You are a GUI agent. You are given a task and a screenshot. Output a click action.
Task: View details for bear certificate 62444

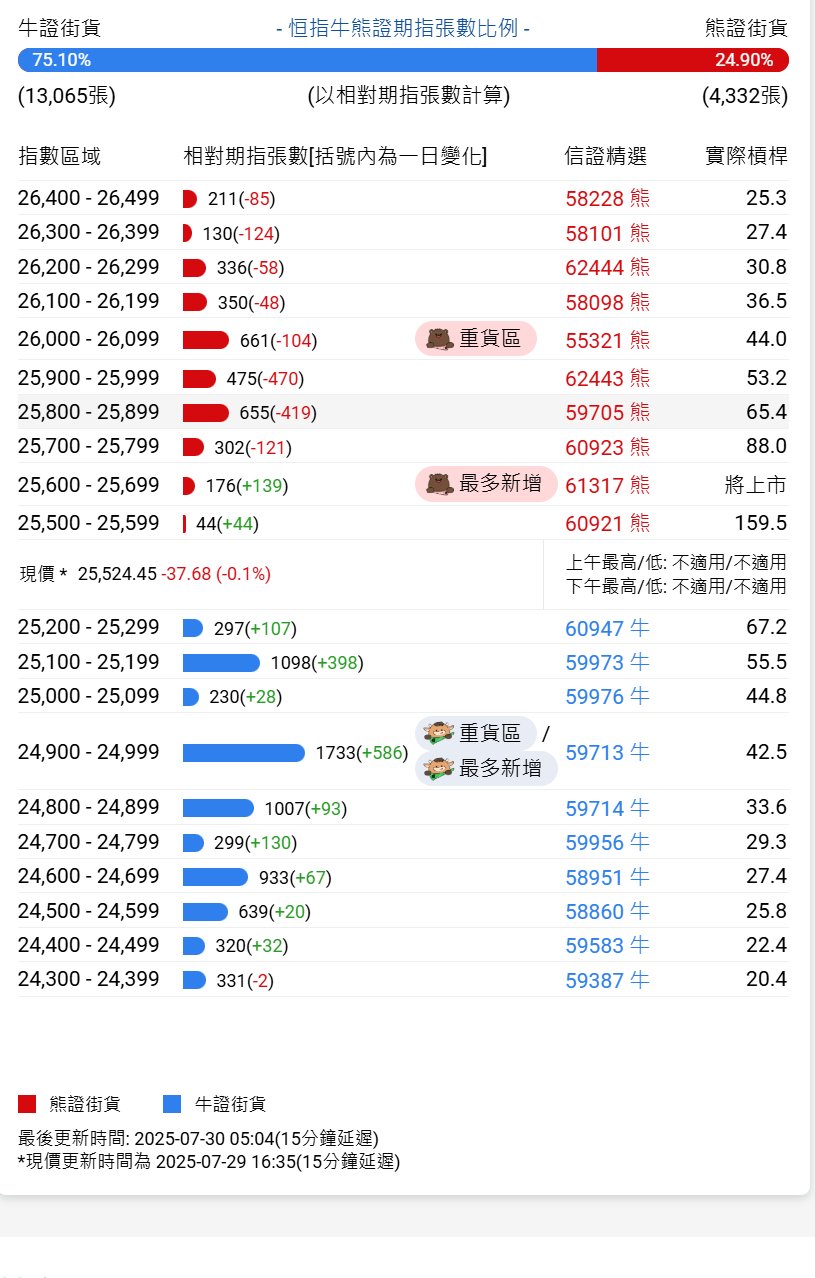pos(607,267)
